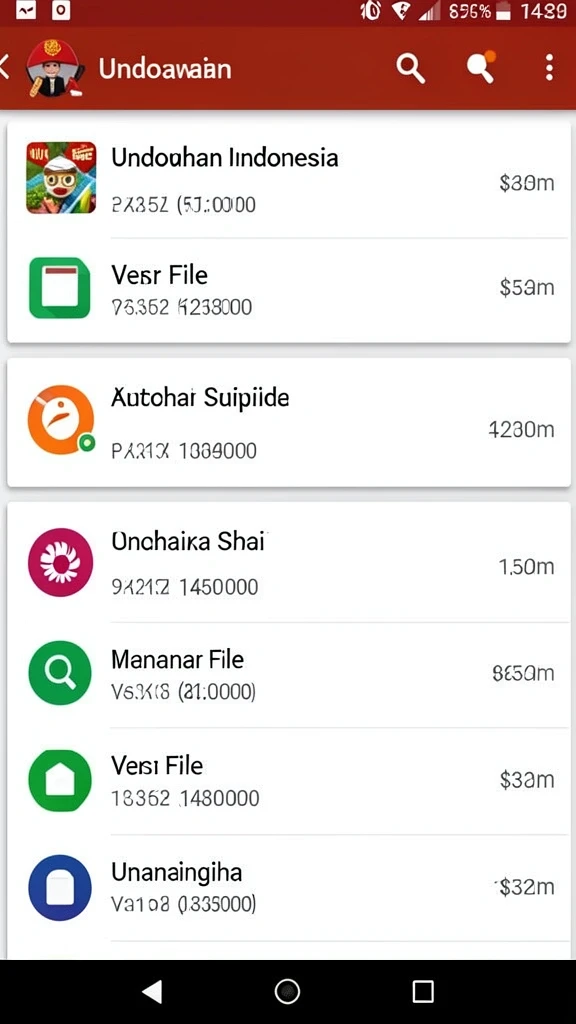Choose the Mananar File entry

(x=288, y=675)
